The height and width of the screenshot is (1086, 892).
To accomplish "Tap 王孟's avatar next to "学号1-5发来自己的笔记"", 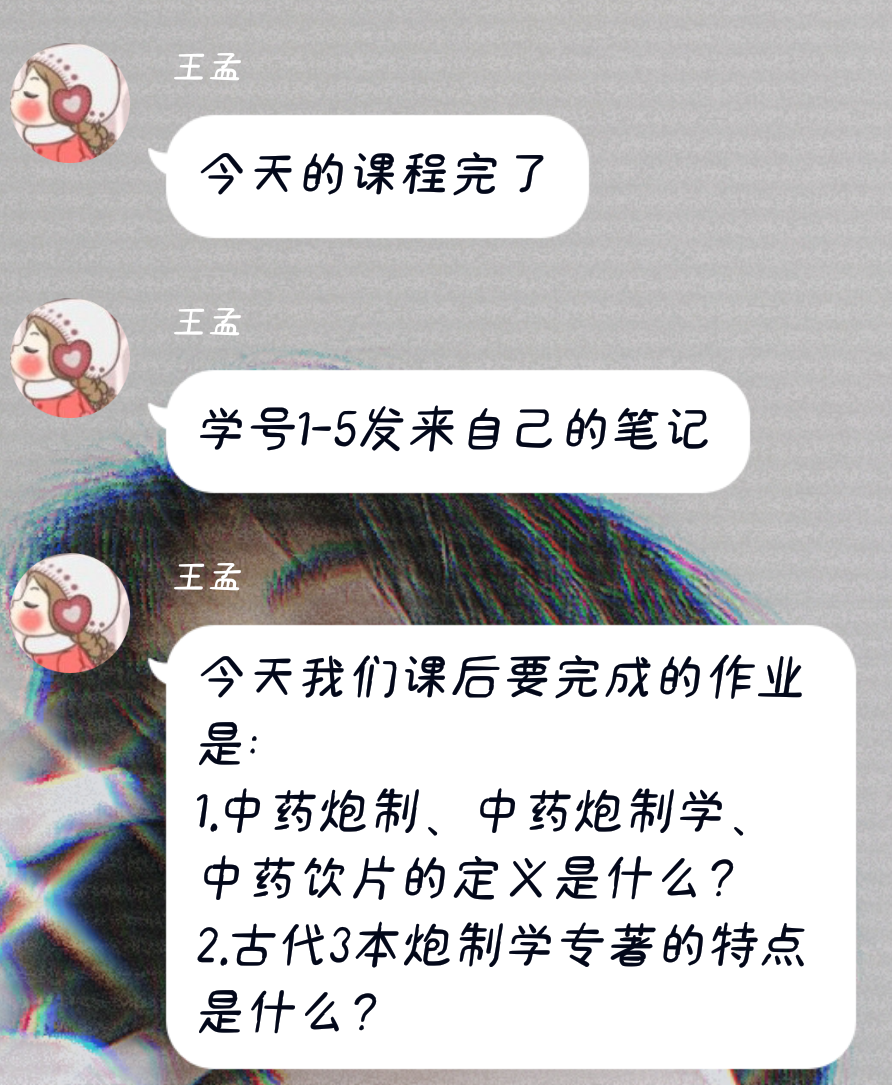I will coord(70,358).
